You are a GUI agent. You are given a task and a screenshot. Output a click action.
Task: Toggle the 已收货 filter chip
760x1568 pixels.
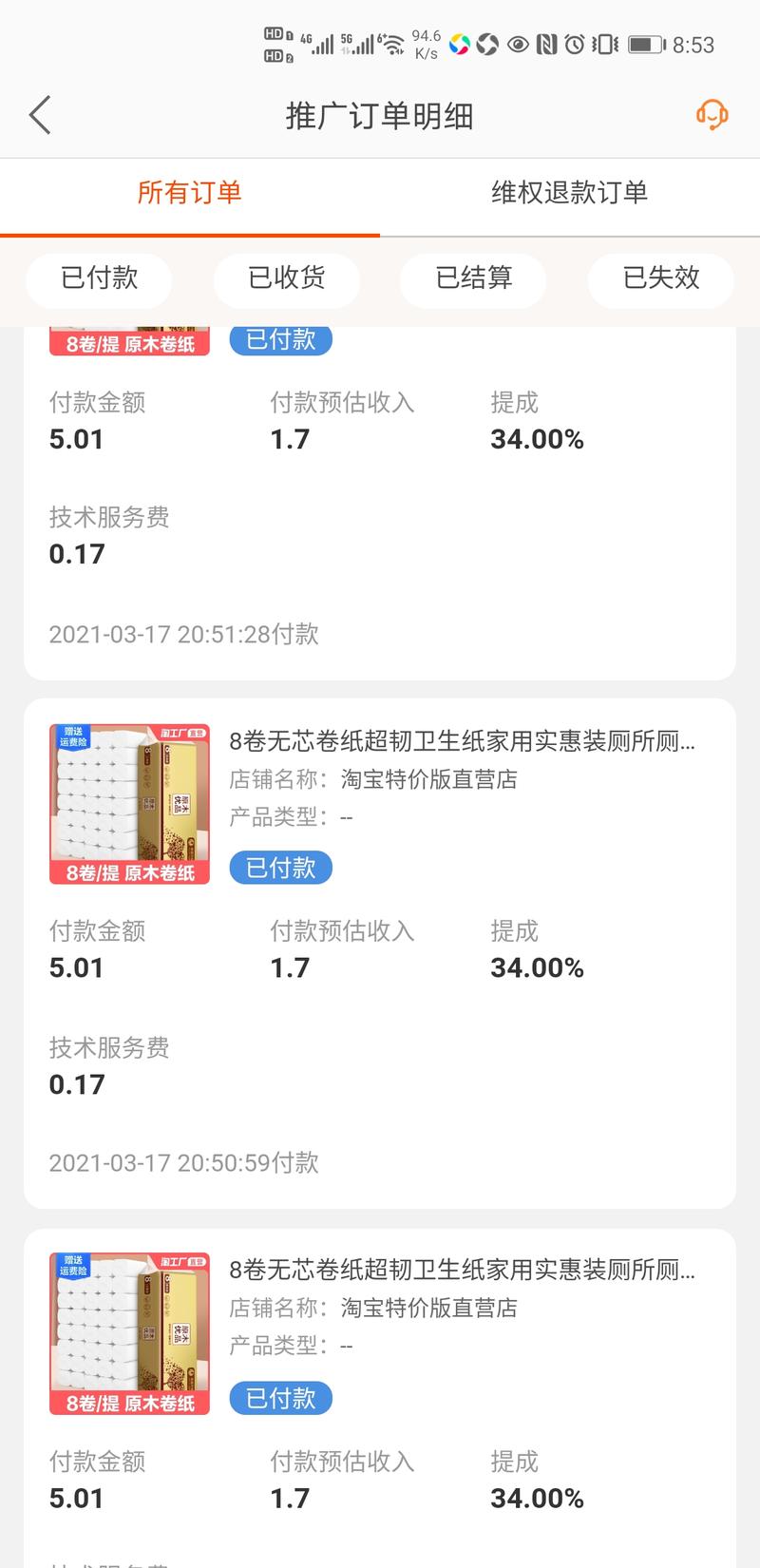pos(286,279)
